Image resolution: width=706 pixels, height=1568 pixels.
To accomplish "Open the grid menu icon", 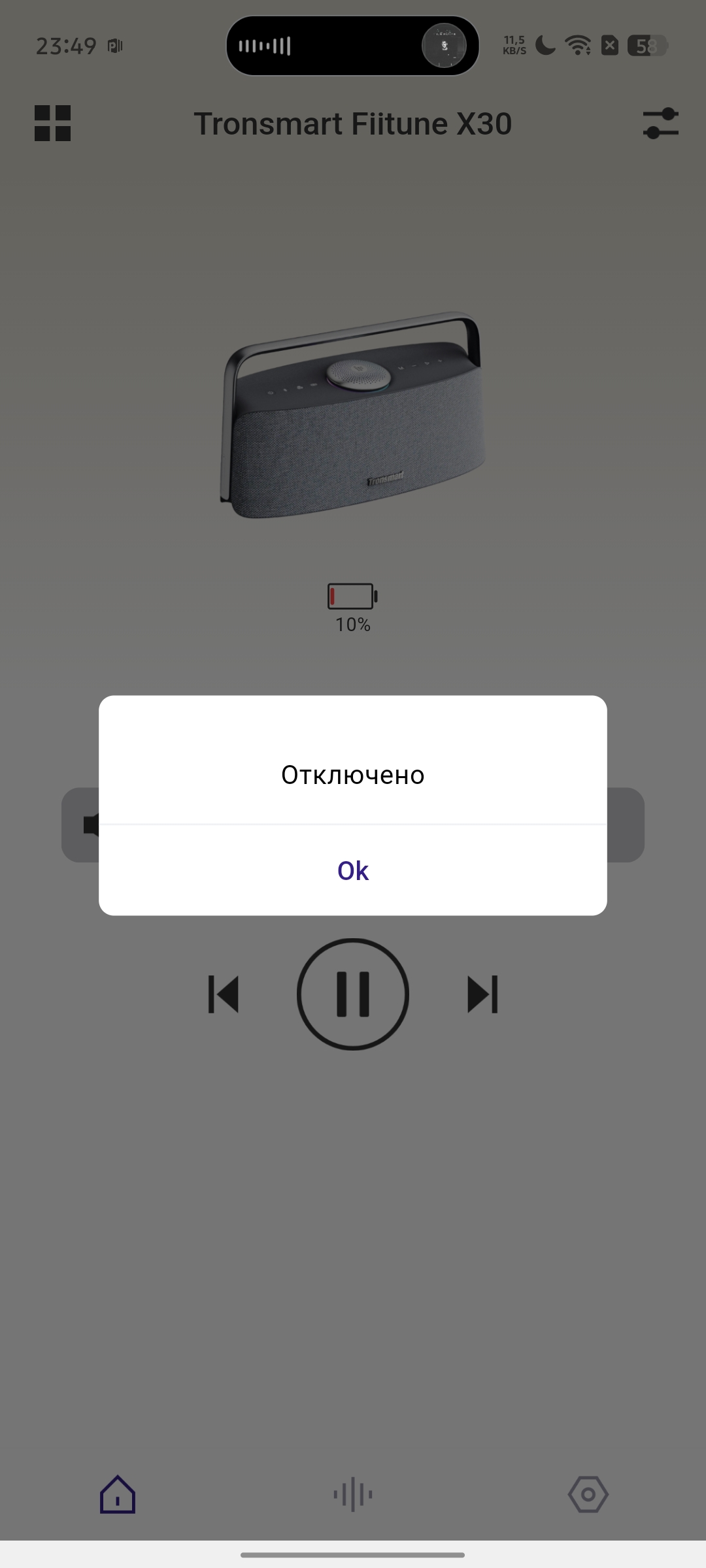I will pos(52,123).
